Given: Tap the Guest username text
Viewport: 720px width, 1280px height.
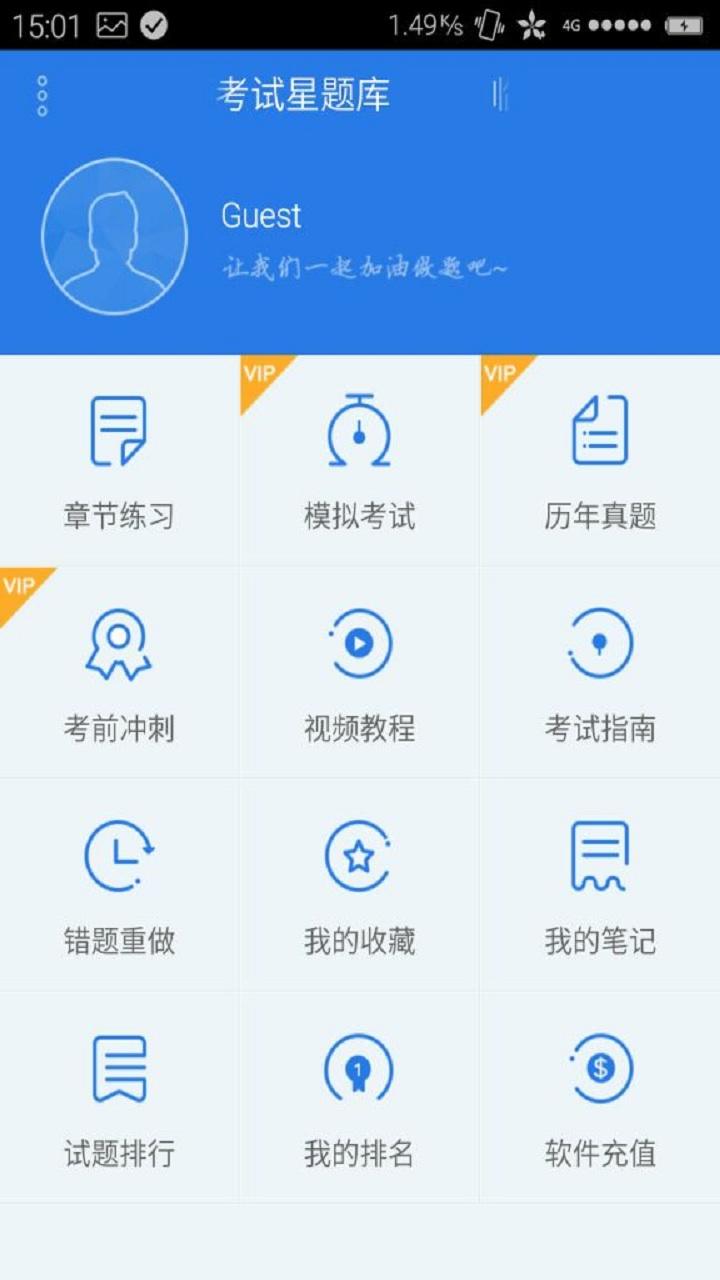Looking at the screenshot, I should click(260, 216).
